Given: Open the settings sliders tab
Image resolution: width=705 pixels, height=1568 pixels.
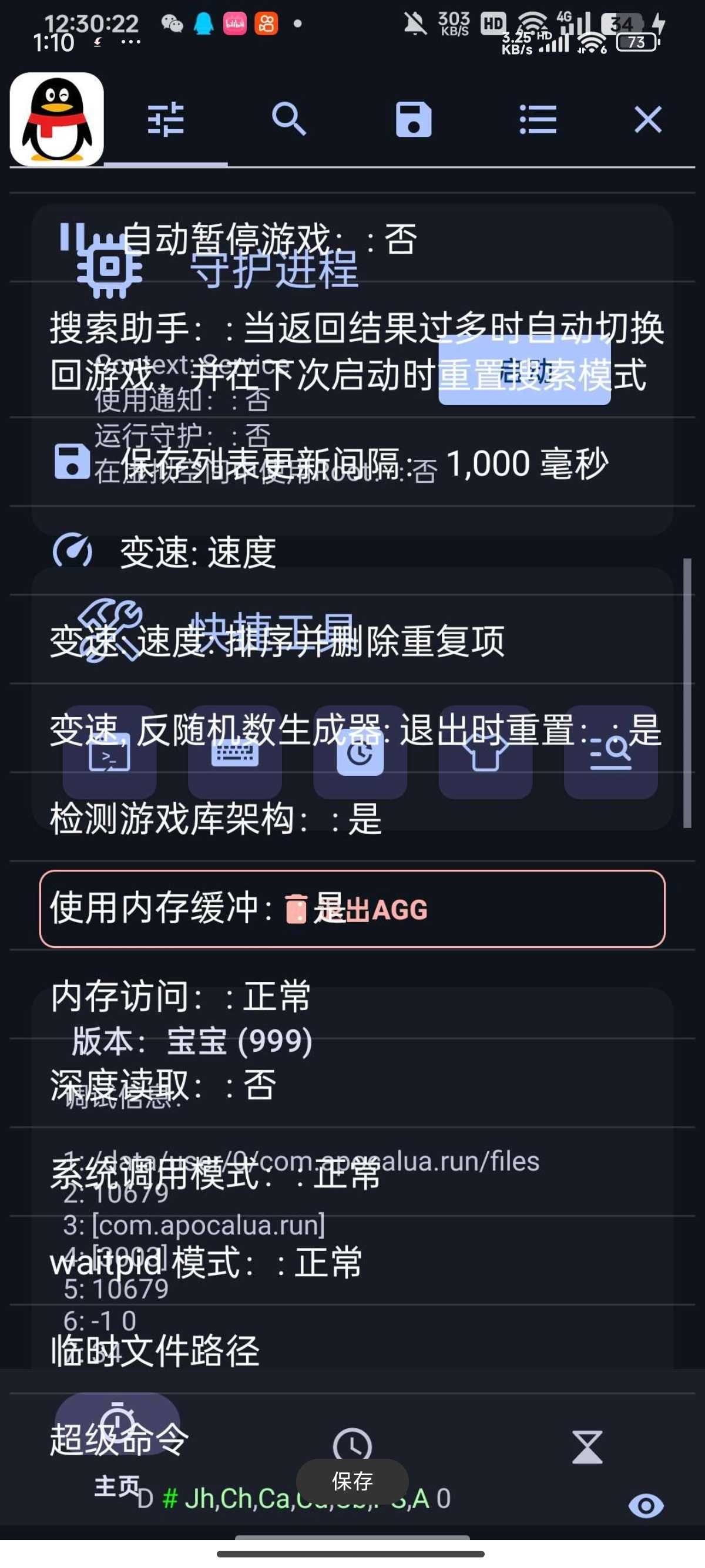Looking at the screenshot, I should 166,119.
